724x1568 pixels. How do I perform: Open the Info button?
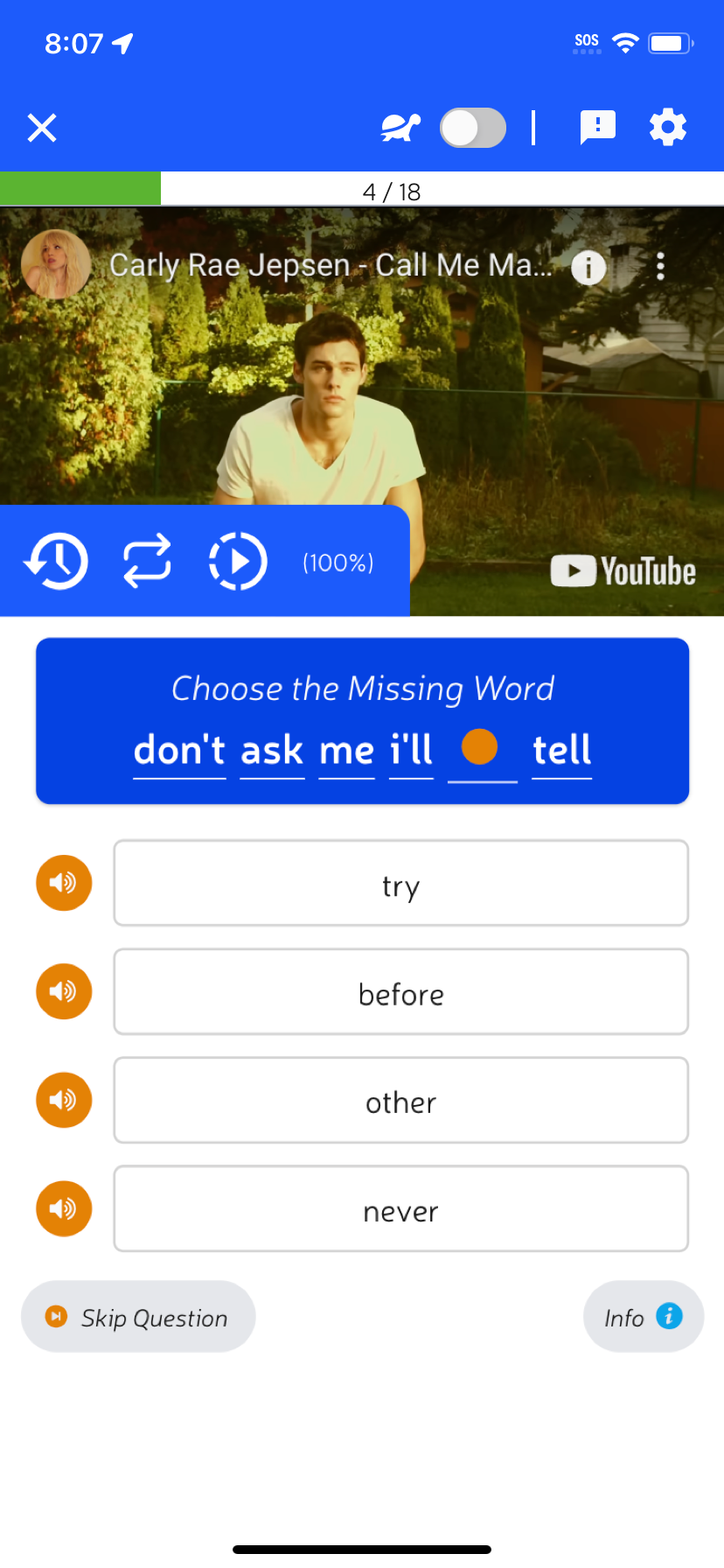(643, 1317)
